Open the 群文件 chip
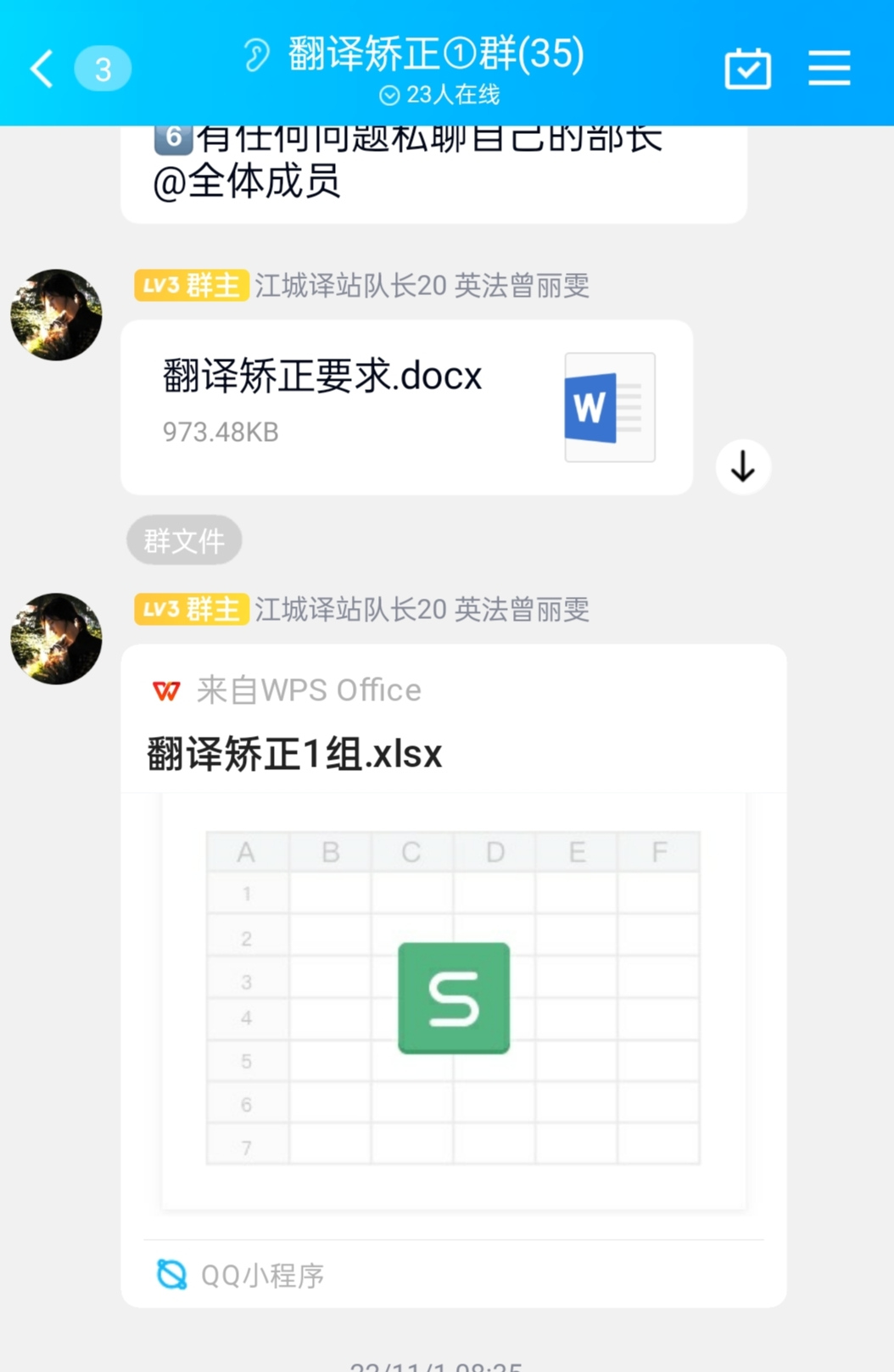 click(x=184, y=540)
